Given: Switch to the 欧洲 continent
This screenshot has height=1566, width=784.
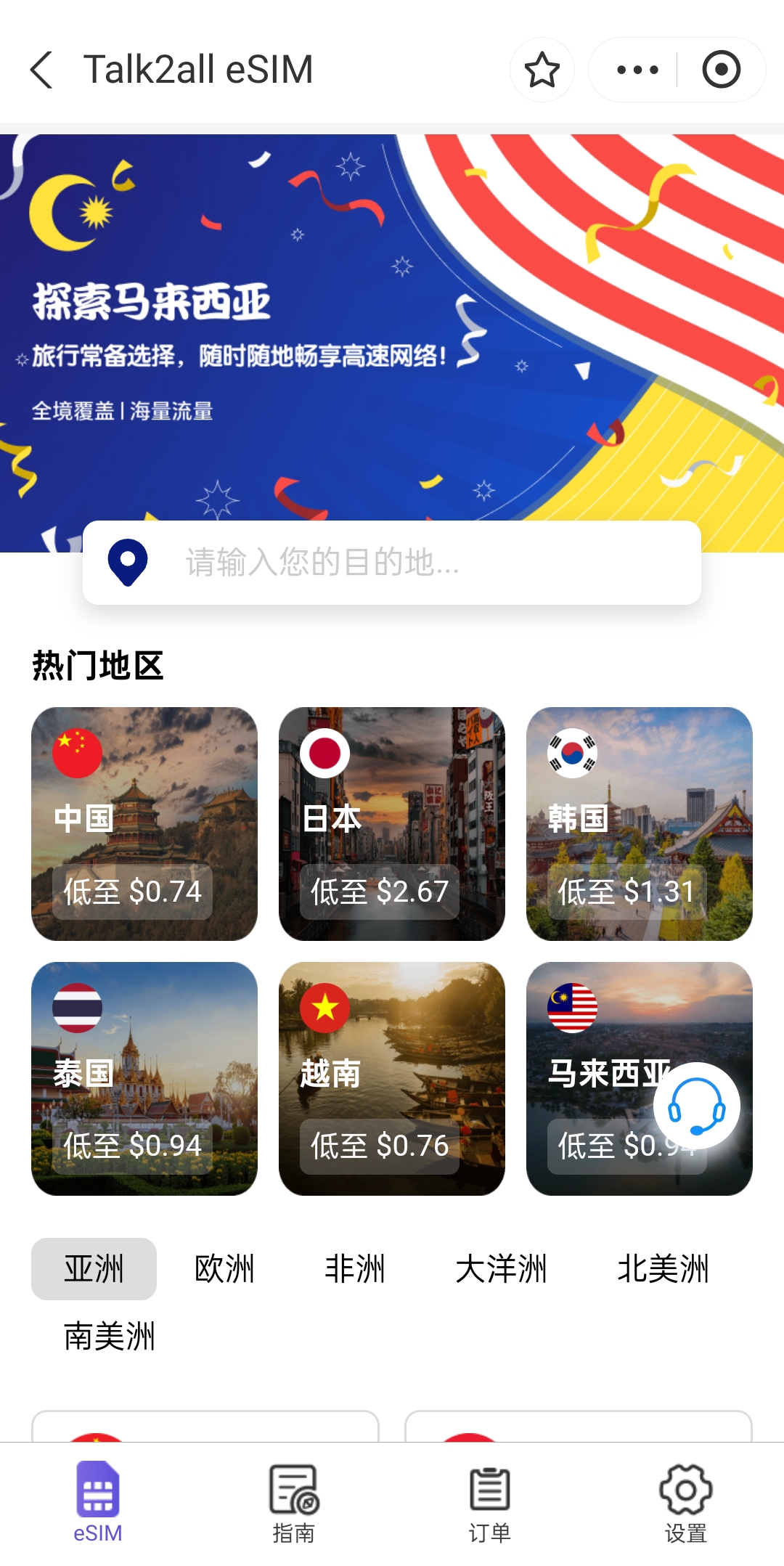Looking at the screenshot, I should [224, 1269].
